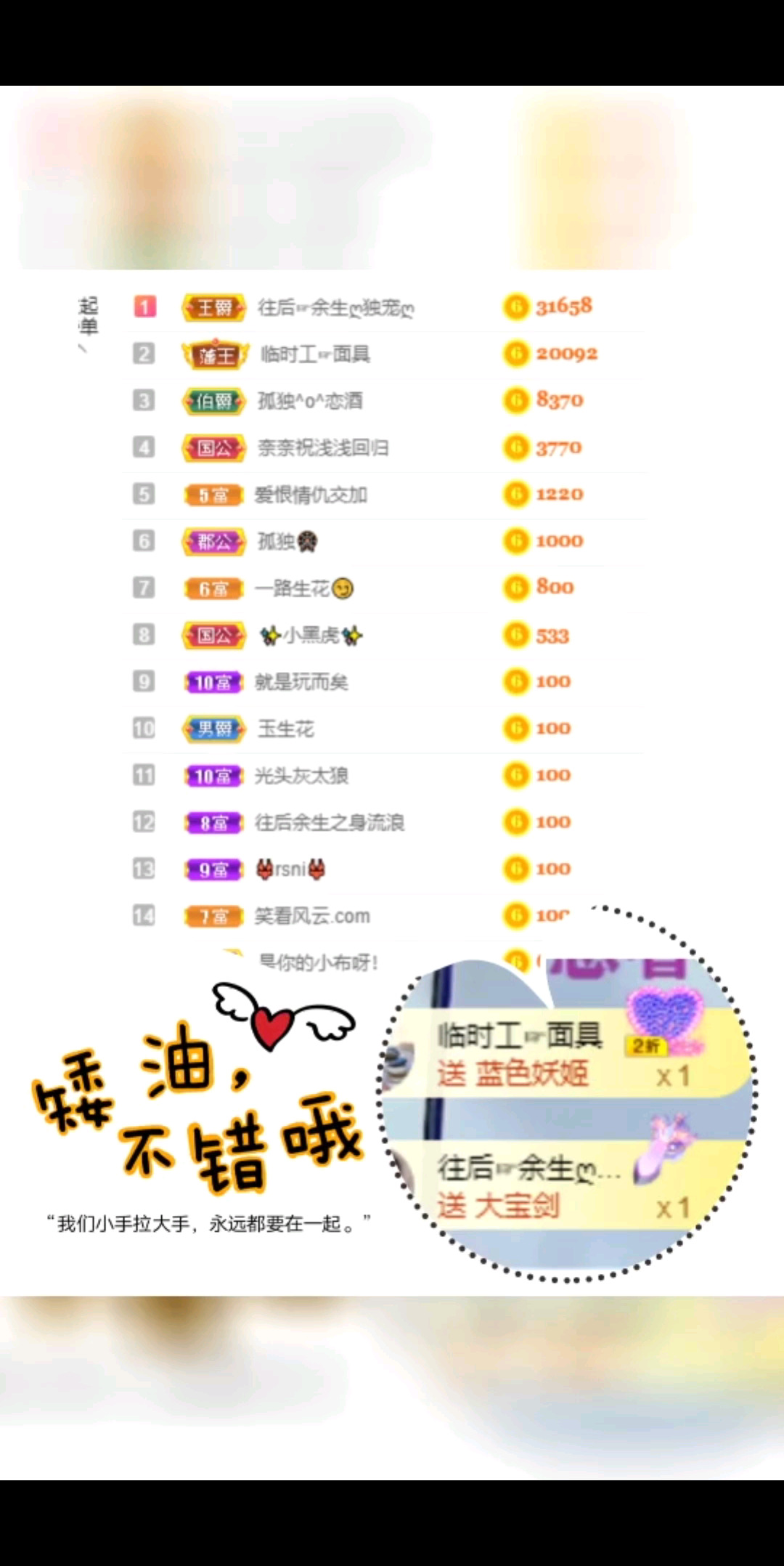Tap the number 2 rank indicator

point(143,354)
